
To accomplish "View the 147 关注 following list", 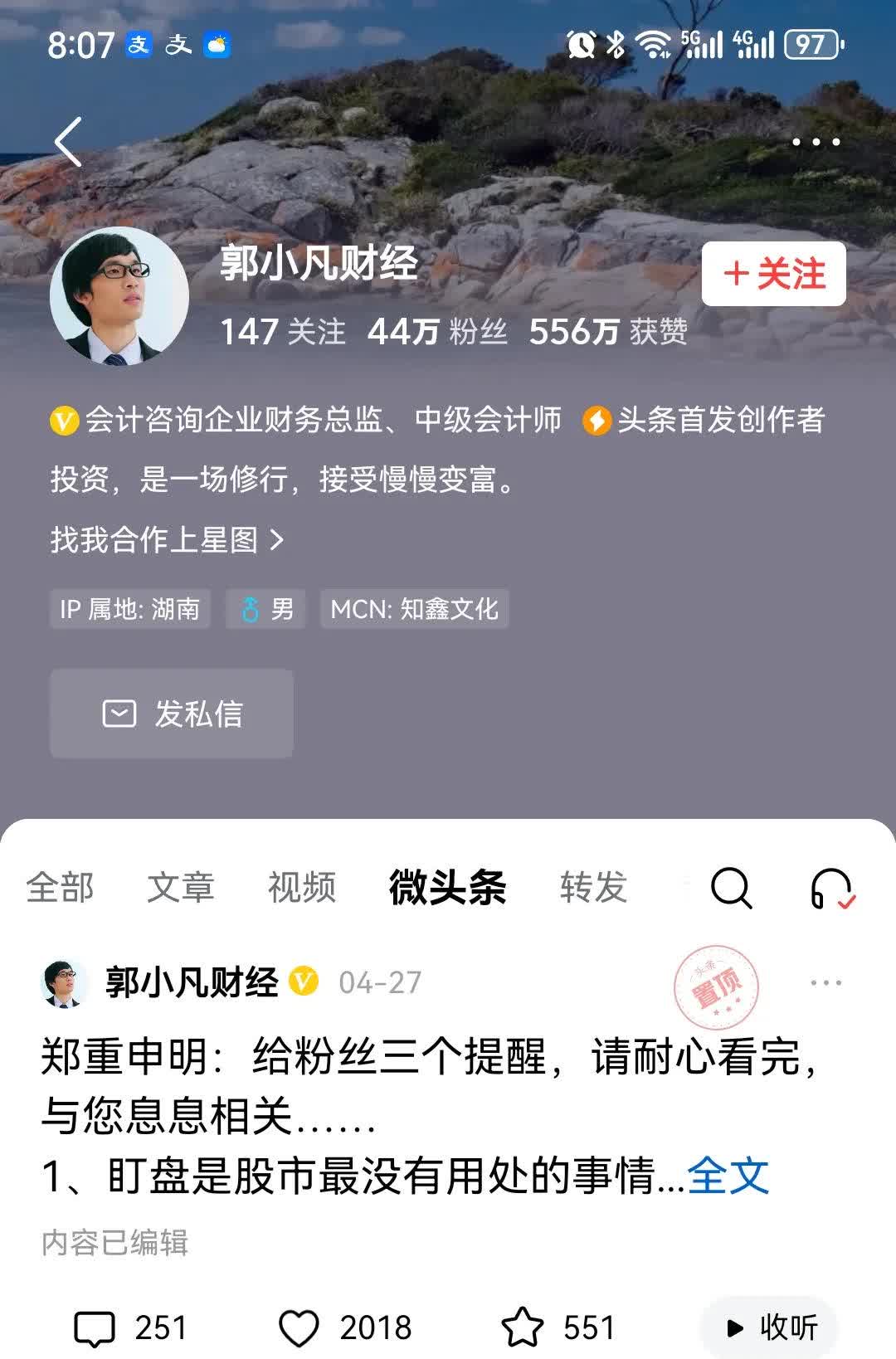I will click(282, 332).
